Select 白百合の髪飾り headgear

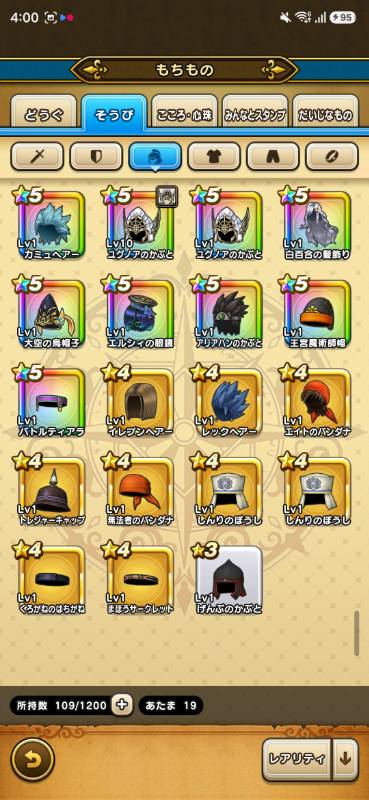pyautogui.click(x=317, y=224)
